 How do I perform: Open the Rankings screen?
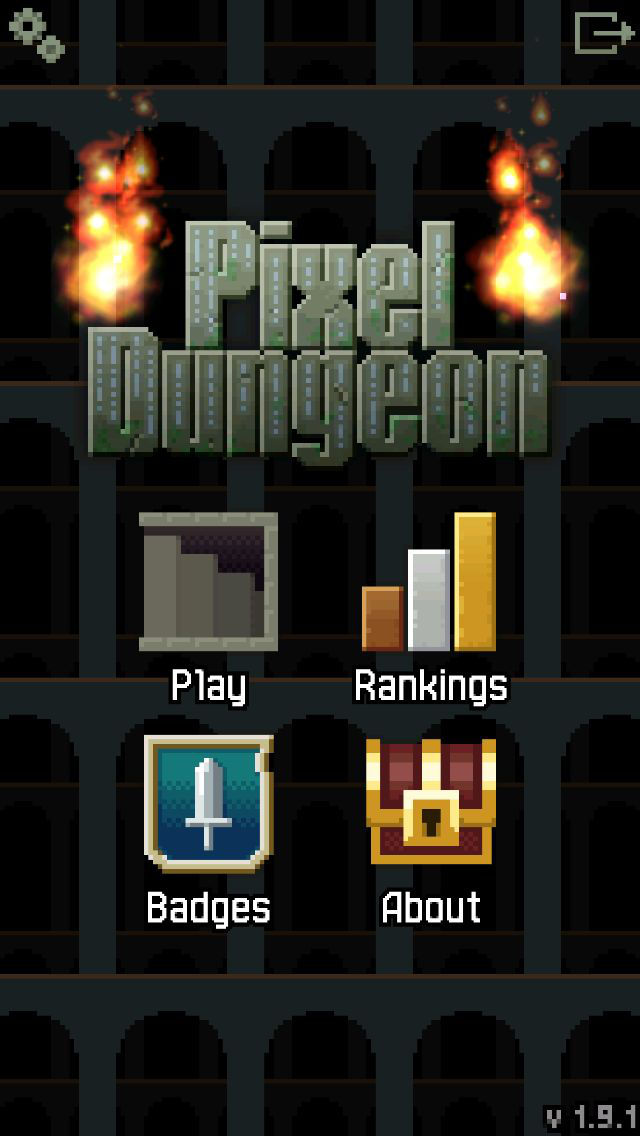coord(431,607)
